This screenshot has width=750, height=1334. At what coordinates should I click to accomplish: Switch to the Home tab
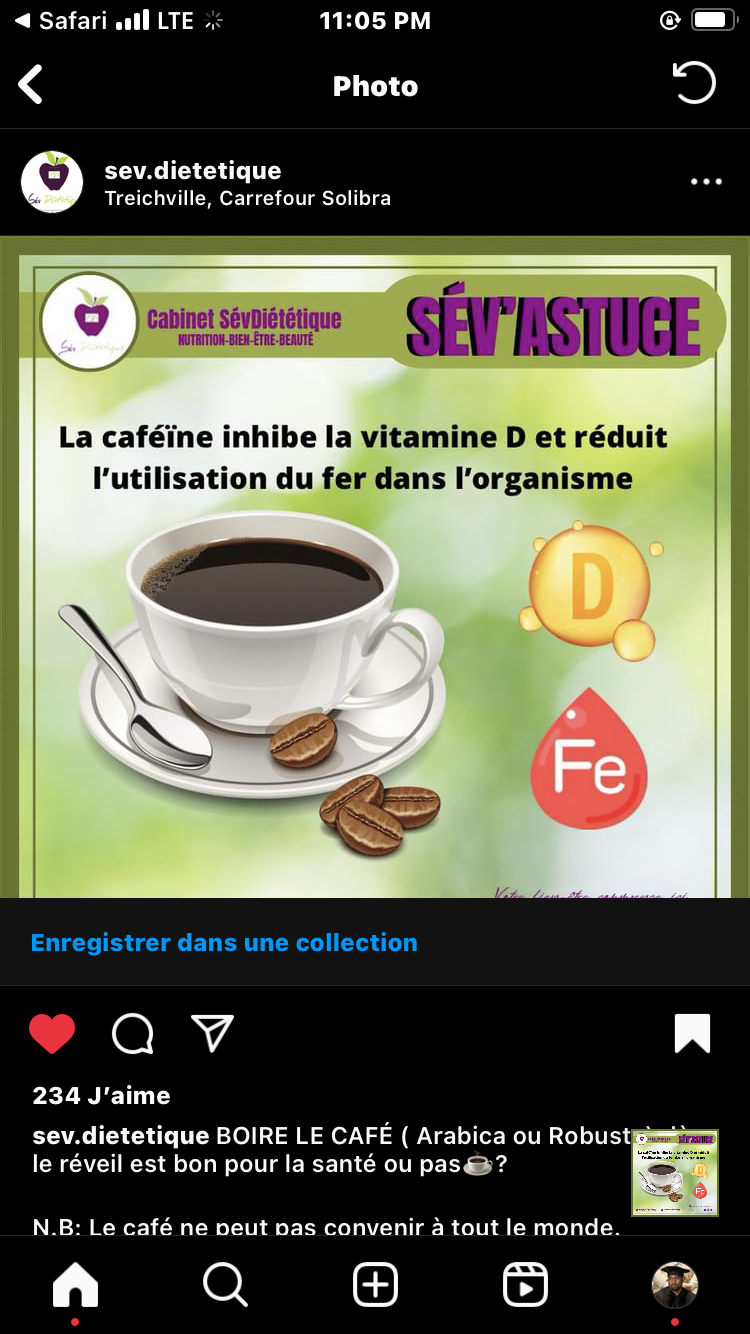tap(75, 1285)
